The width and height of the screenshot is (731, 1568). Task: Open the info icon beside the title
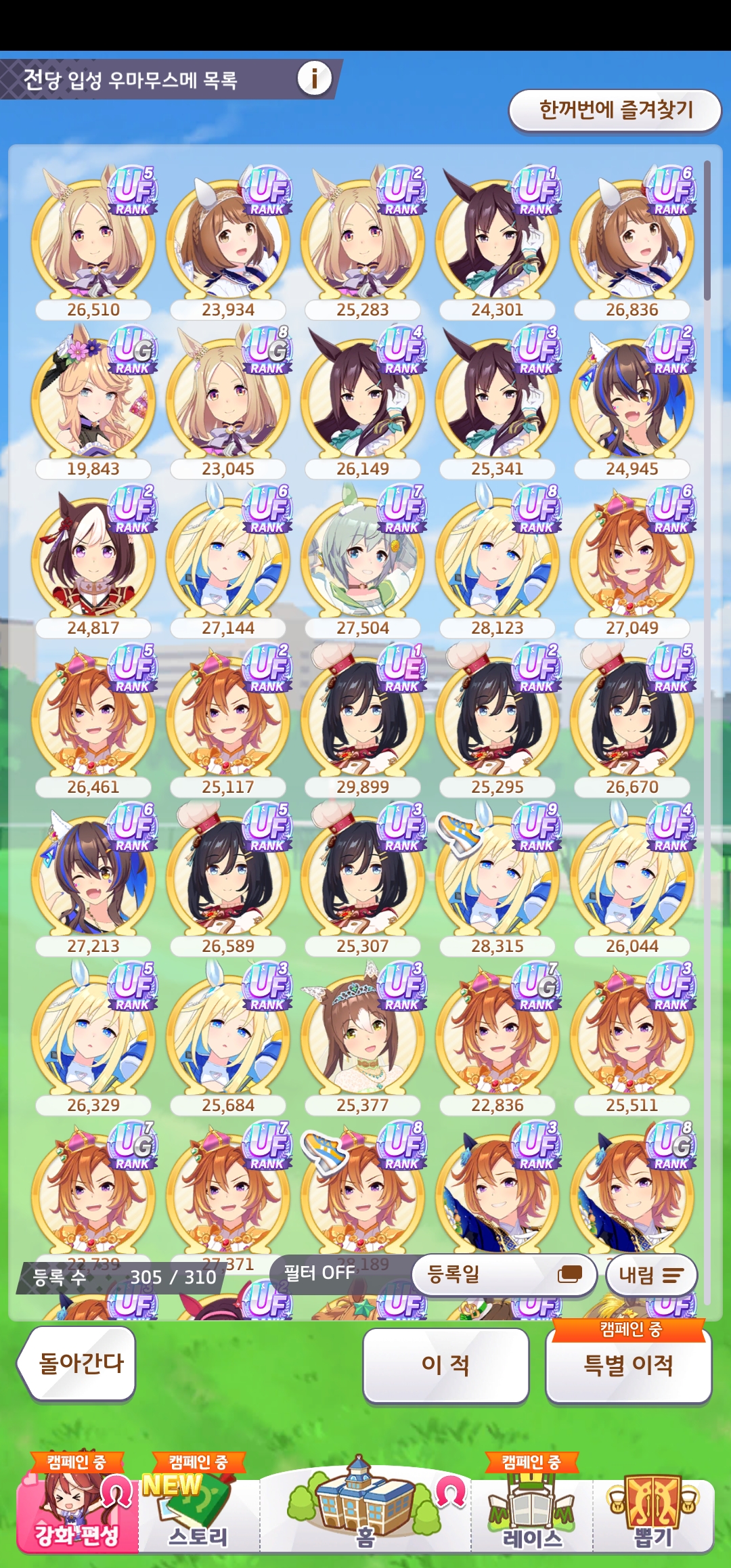tap(314, 79)
